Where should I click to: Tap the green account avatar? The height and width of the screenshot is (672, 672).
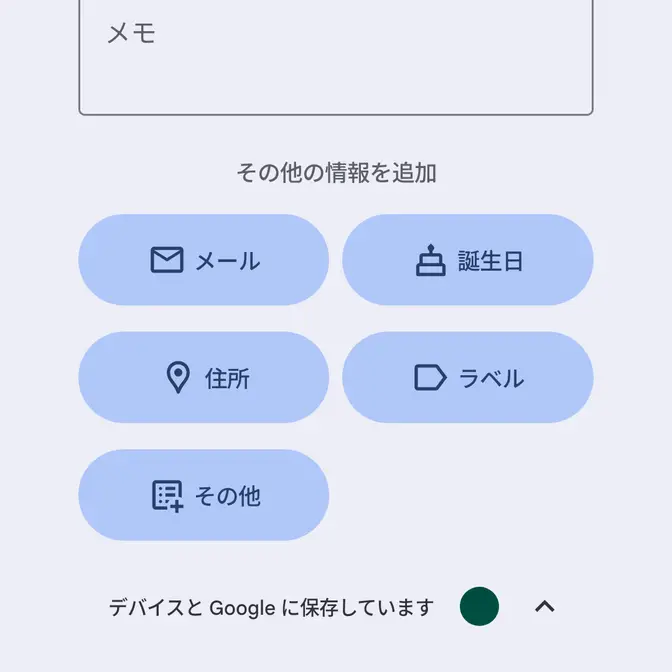[479, 607]
